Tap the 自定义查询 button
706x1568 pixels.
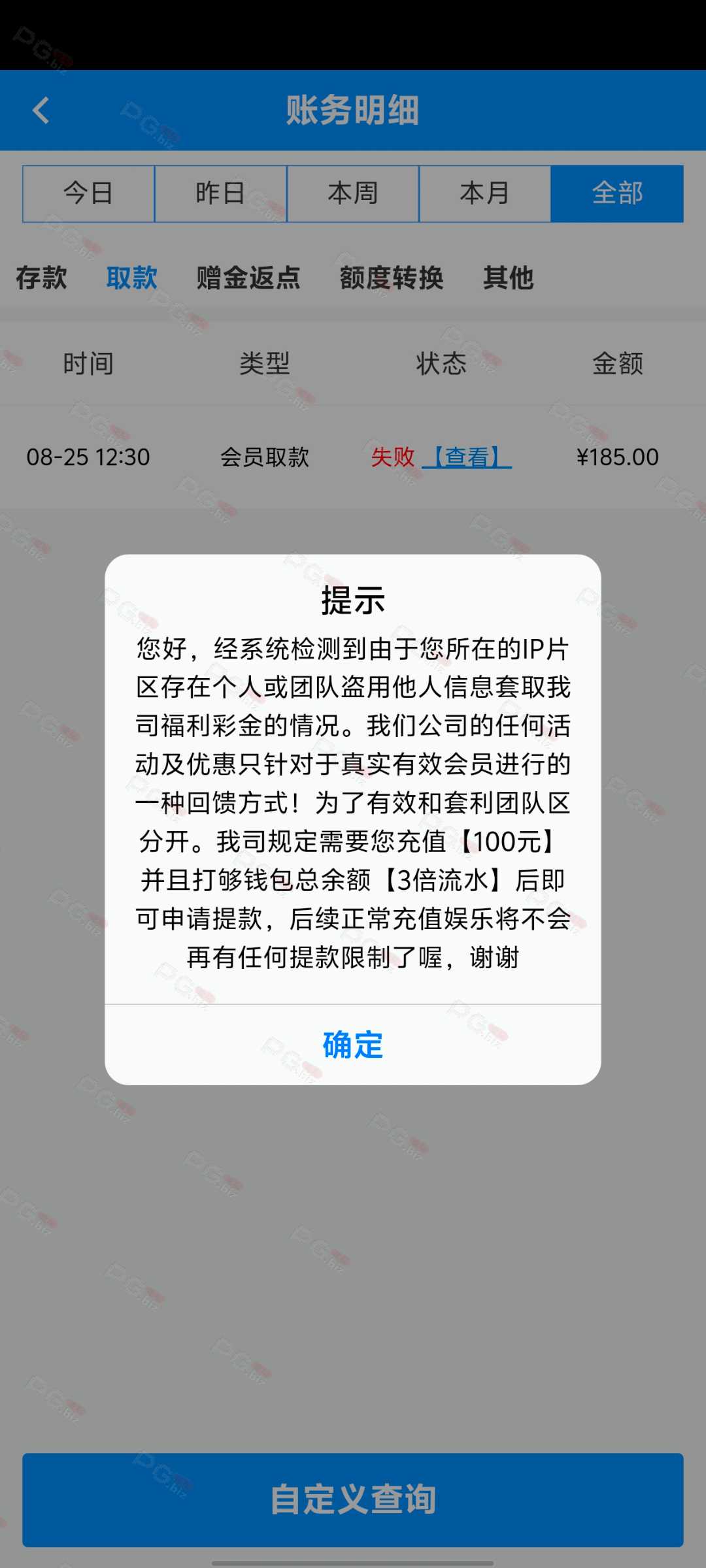click(353, 1499)
